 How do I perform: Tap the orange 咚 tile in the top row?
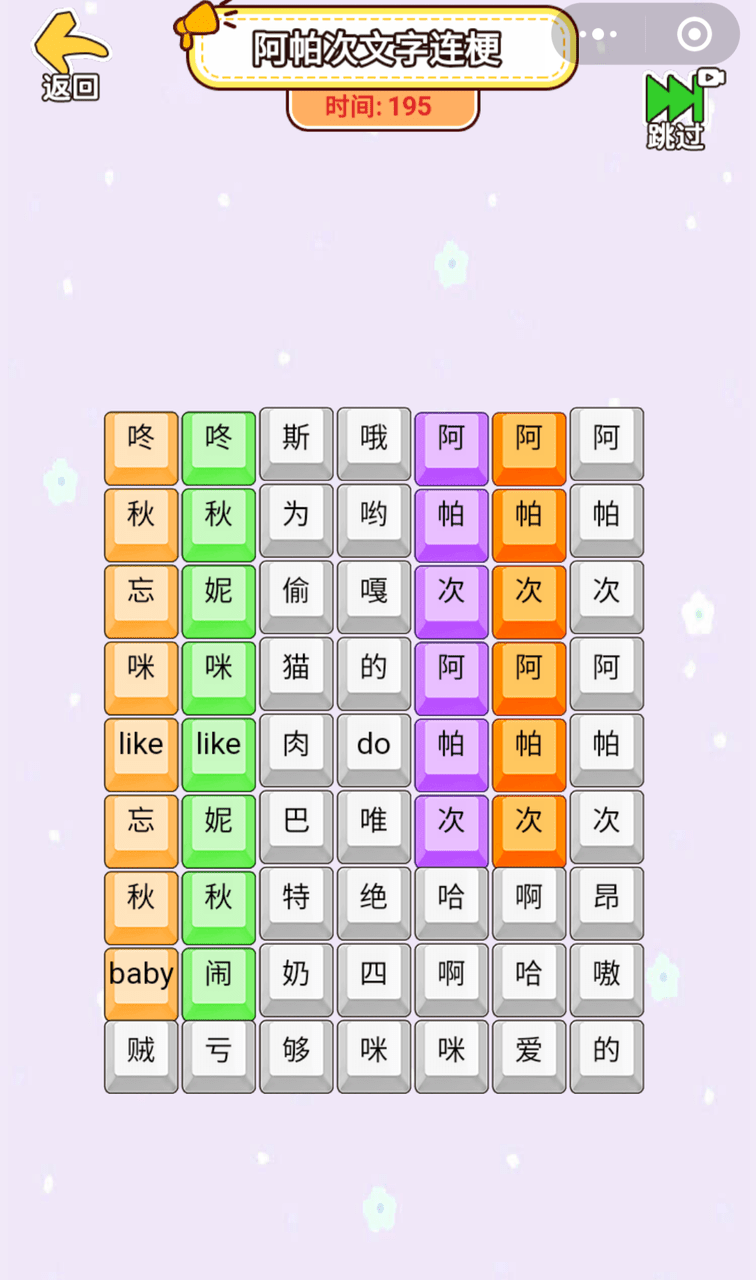coord(141,444)
